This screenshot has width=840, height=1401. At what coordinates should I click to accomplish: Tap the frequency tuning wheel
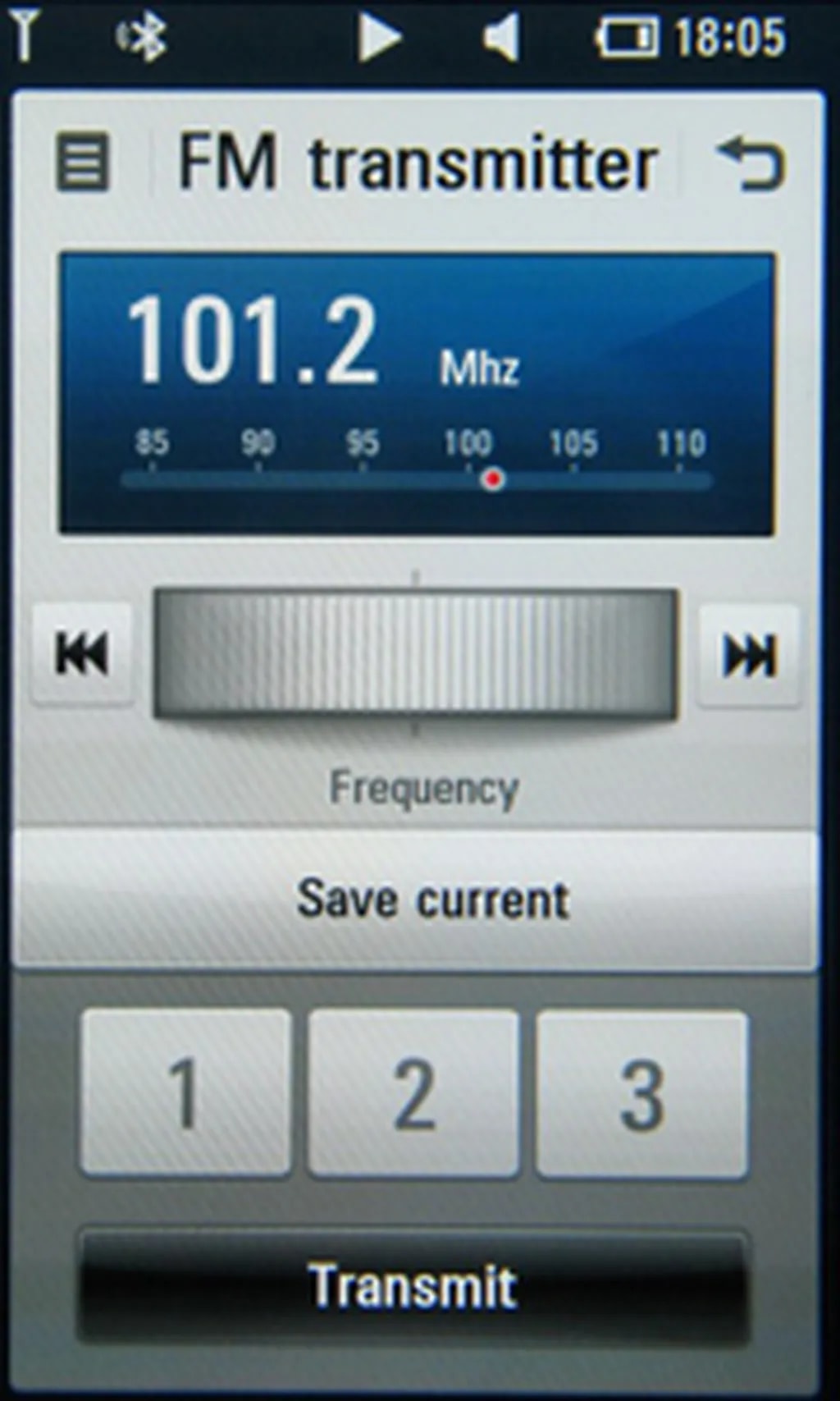pos(416,654)
